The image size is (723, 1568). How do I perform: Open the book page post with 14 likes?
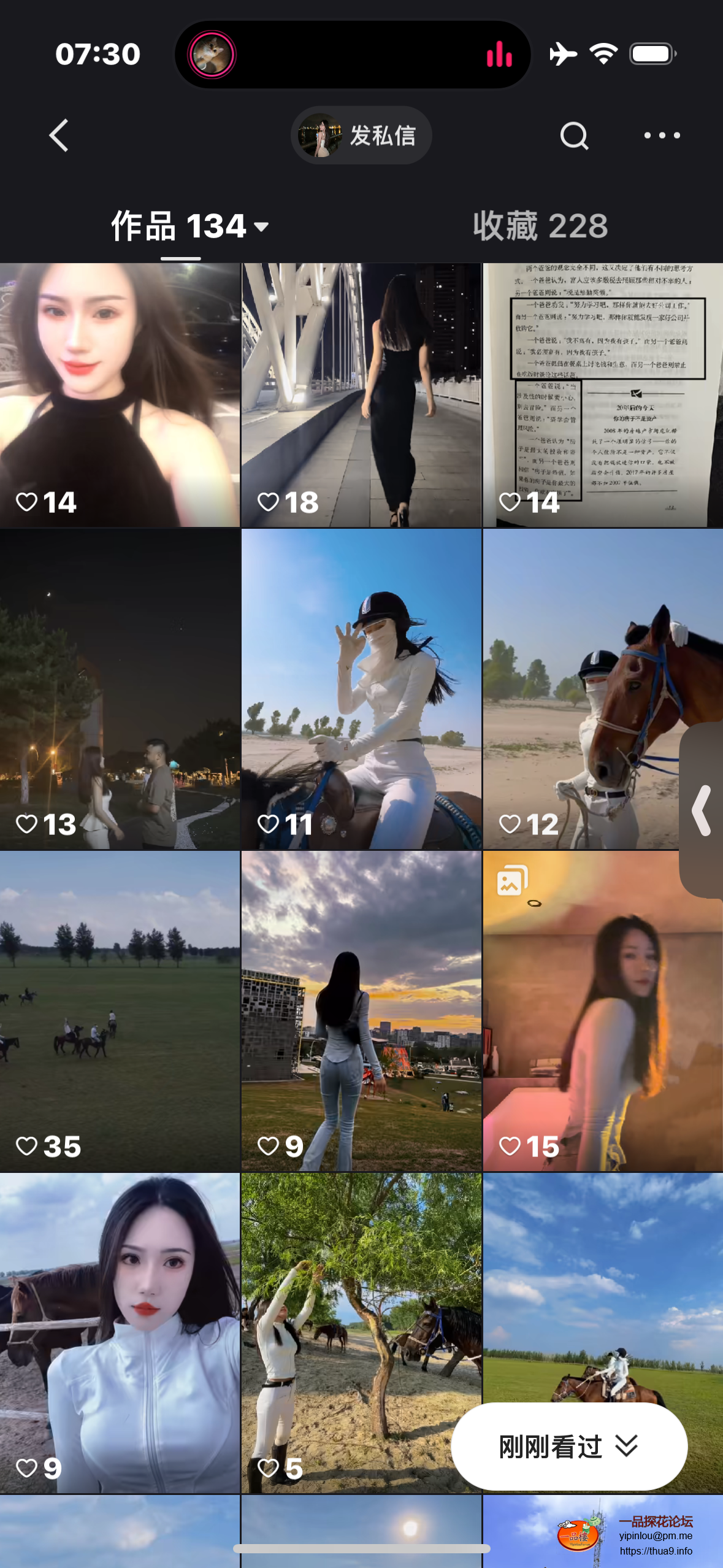coord(603,395)
